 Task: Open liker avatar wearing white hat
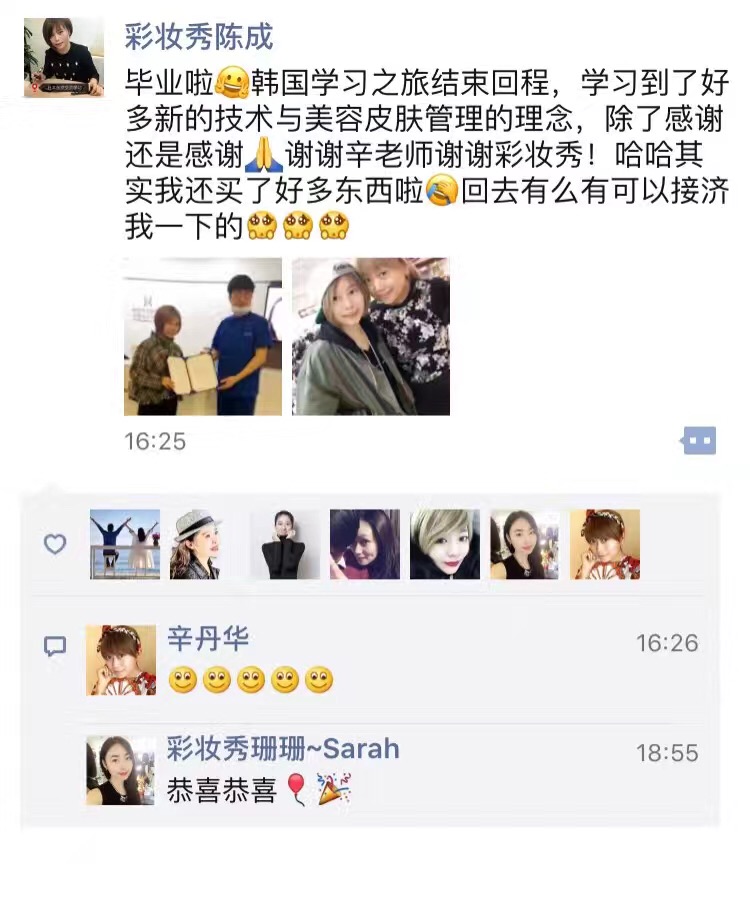point(195,544)
